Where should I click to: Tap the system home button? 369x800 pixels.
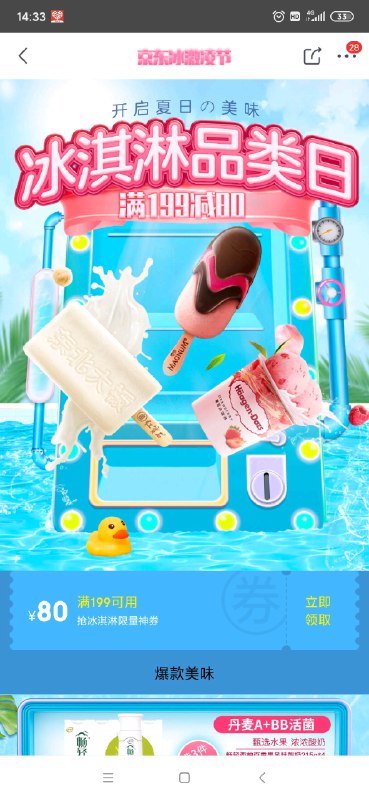(x=184, y=778)
